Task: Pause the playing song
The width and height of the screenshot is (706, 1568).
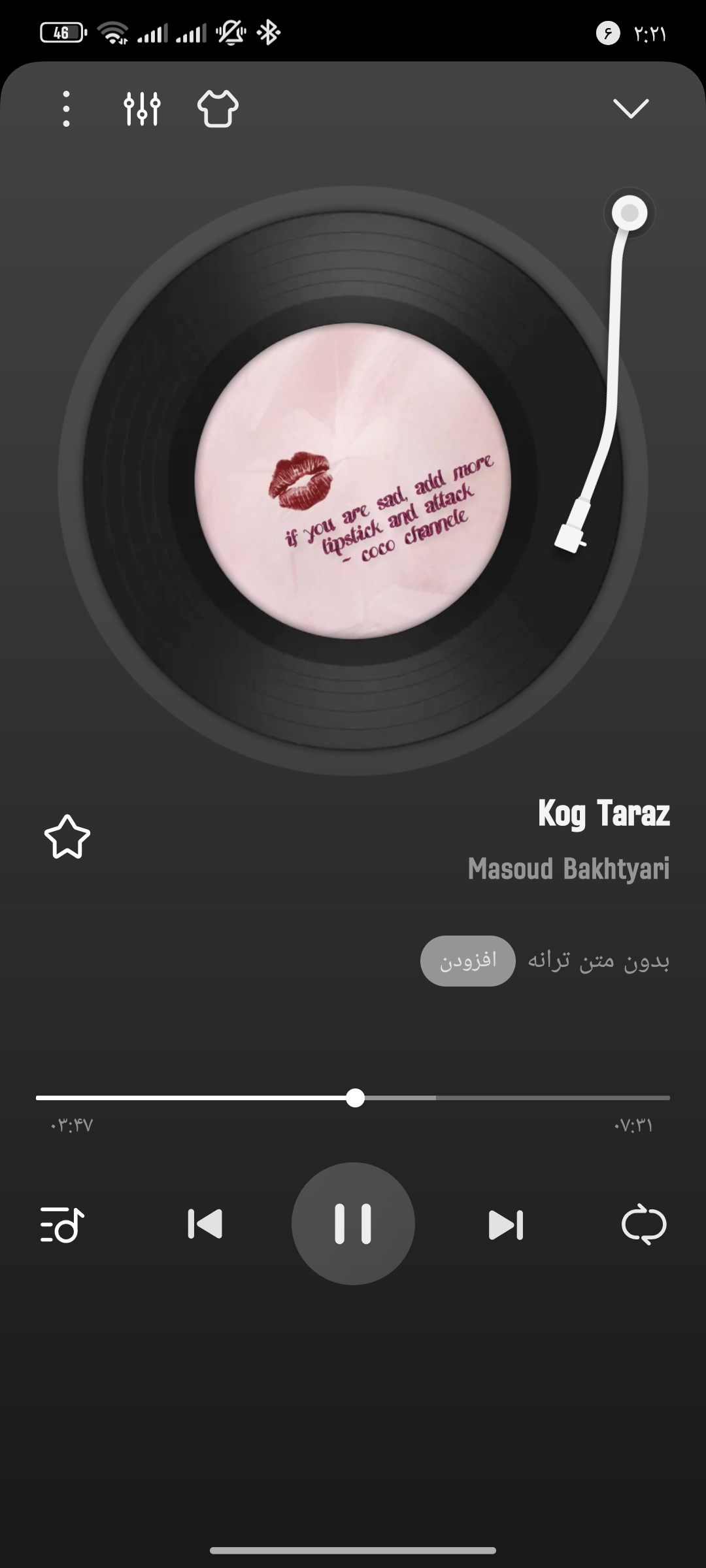Action: click(x=353, y=1224)
